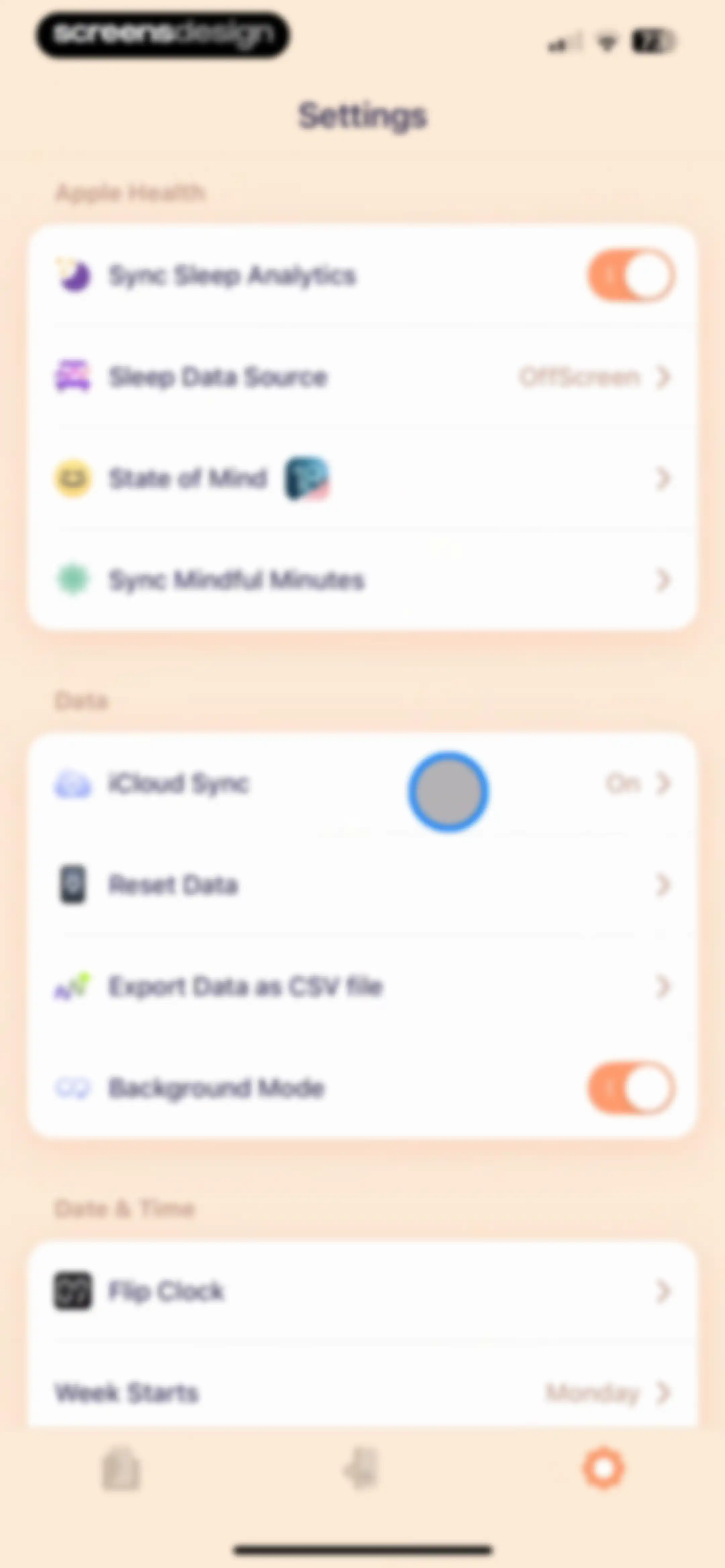Screen dimensions: 725x1568
Task: Open Reset Data option
Action: coord(362,884)
